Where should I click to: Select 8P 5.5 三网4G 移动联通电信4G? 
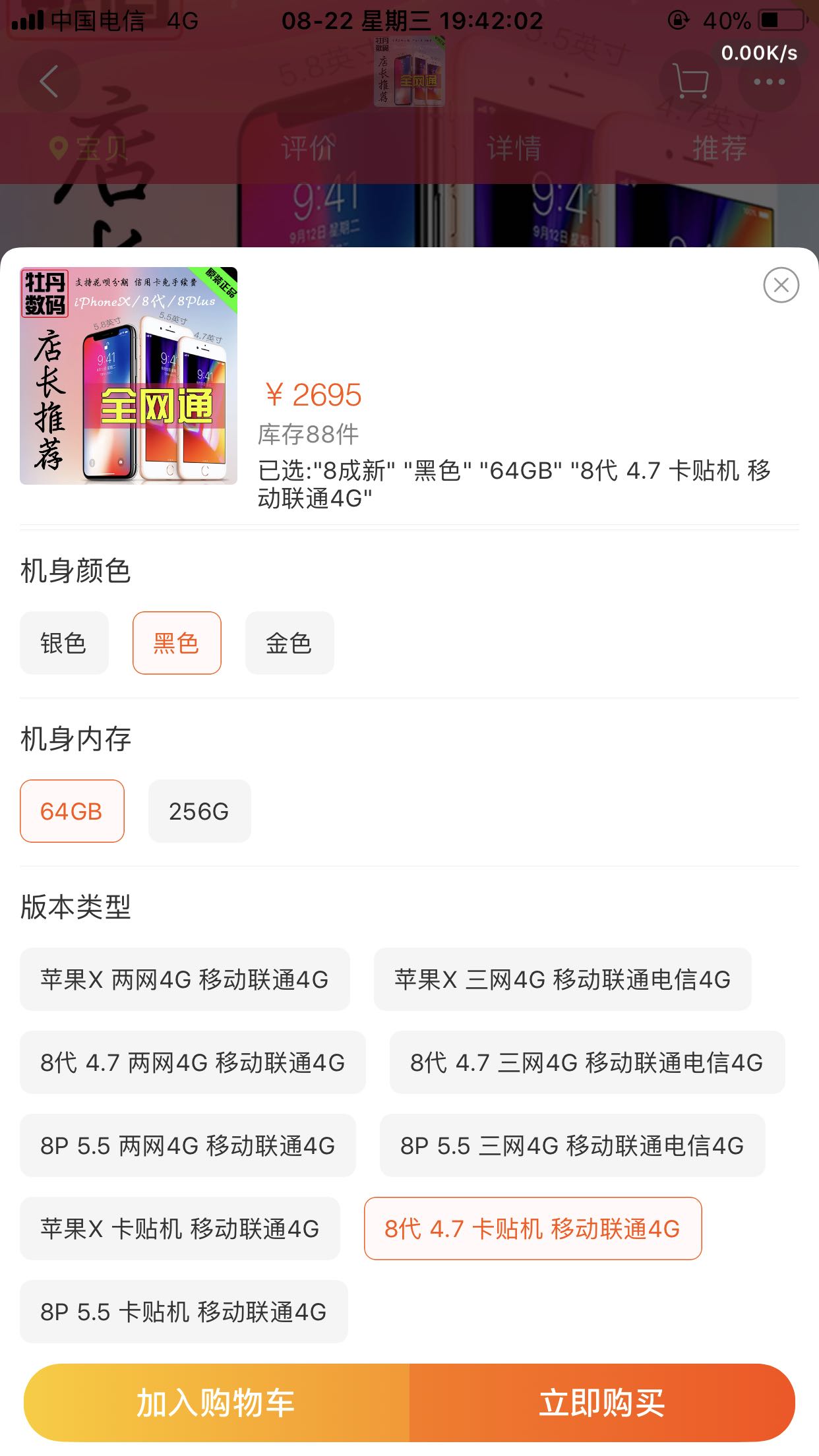(x=572, y=1145)
